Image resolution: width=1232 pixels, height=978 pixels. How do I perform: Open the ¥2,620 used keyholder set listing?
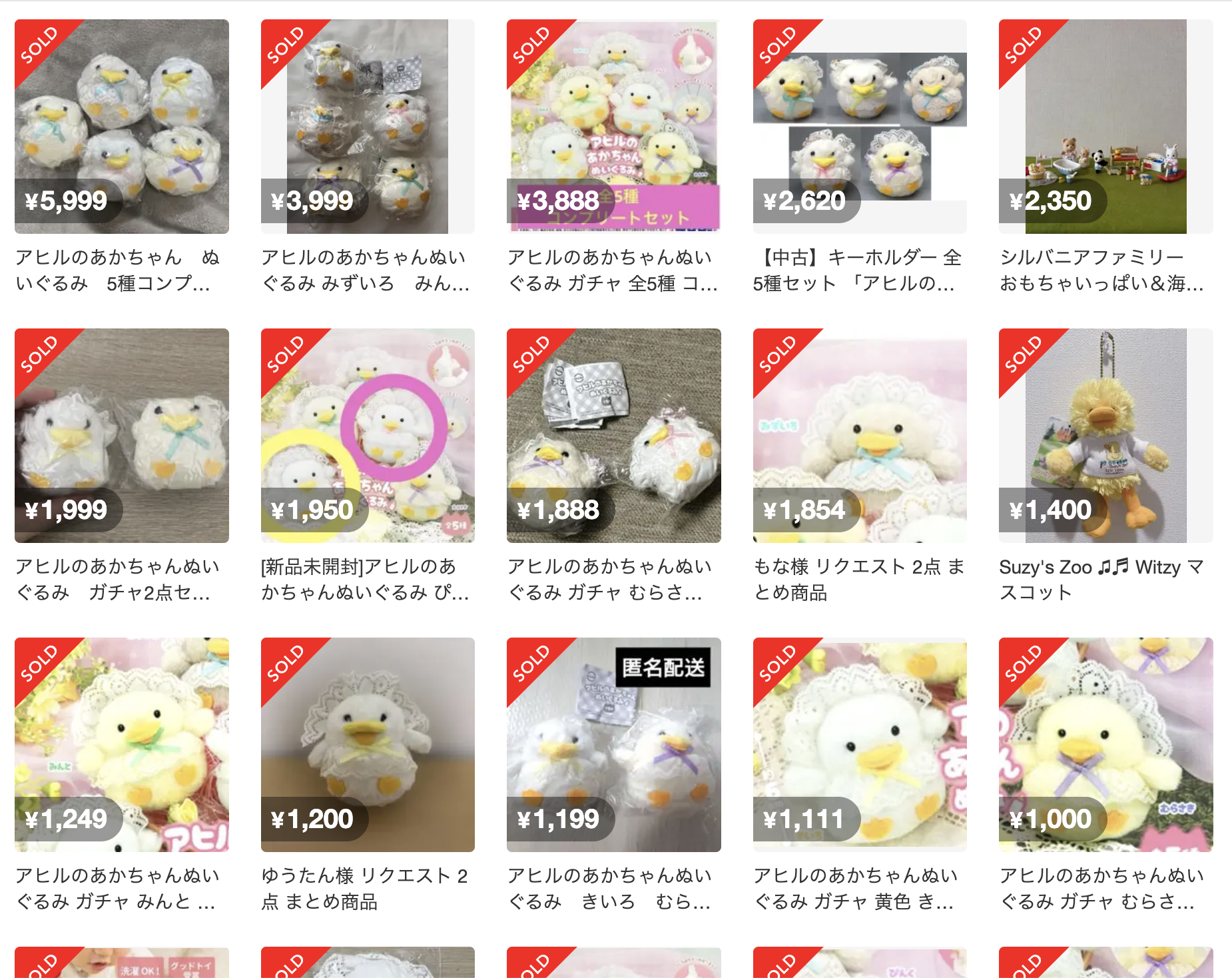[860, 127]
